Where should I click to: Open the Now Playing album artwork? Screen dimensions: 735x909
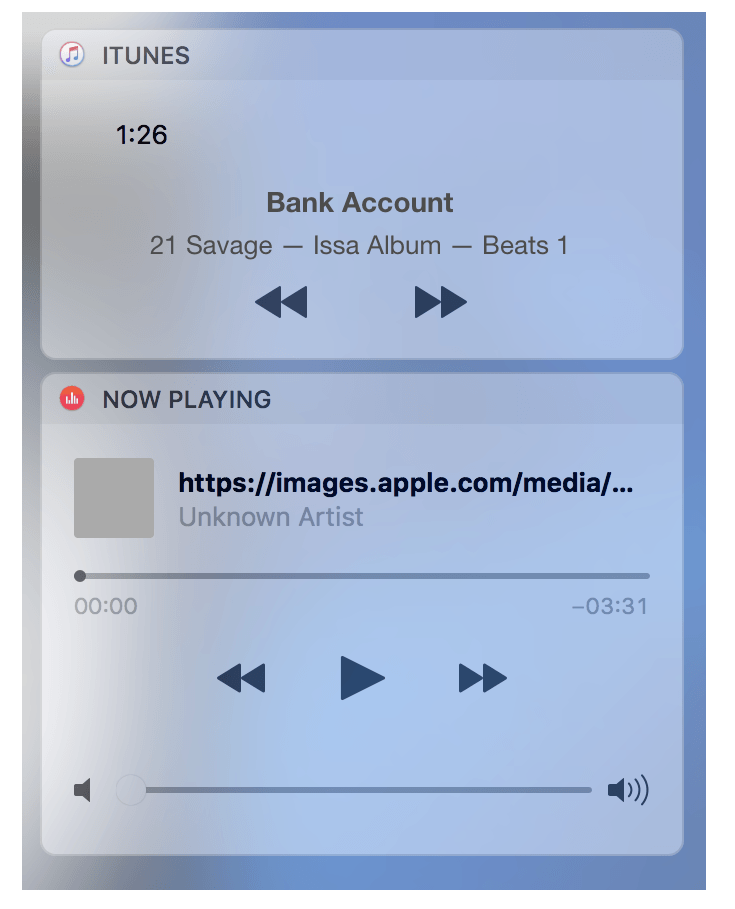[x=114, y=498]
